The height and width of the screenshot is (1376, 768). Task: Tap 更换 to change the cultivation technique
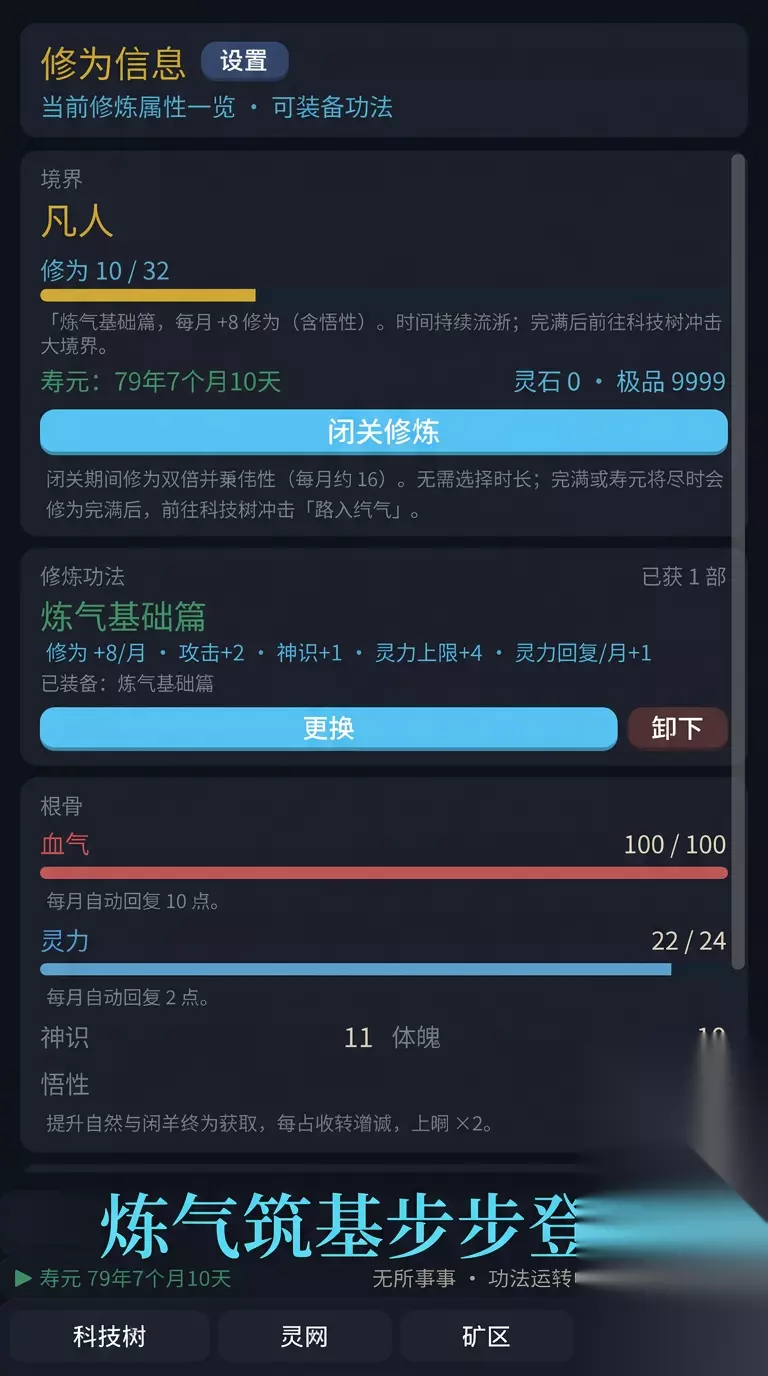pyautogui.click(x=329, y=728)
